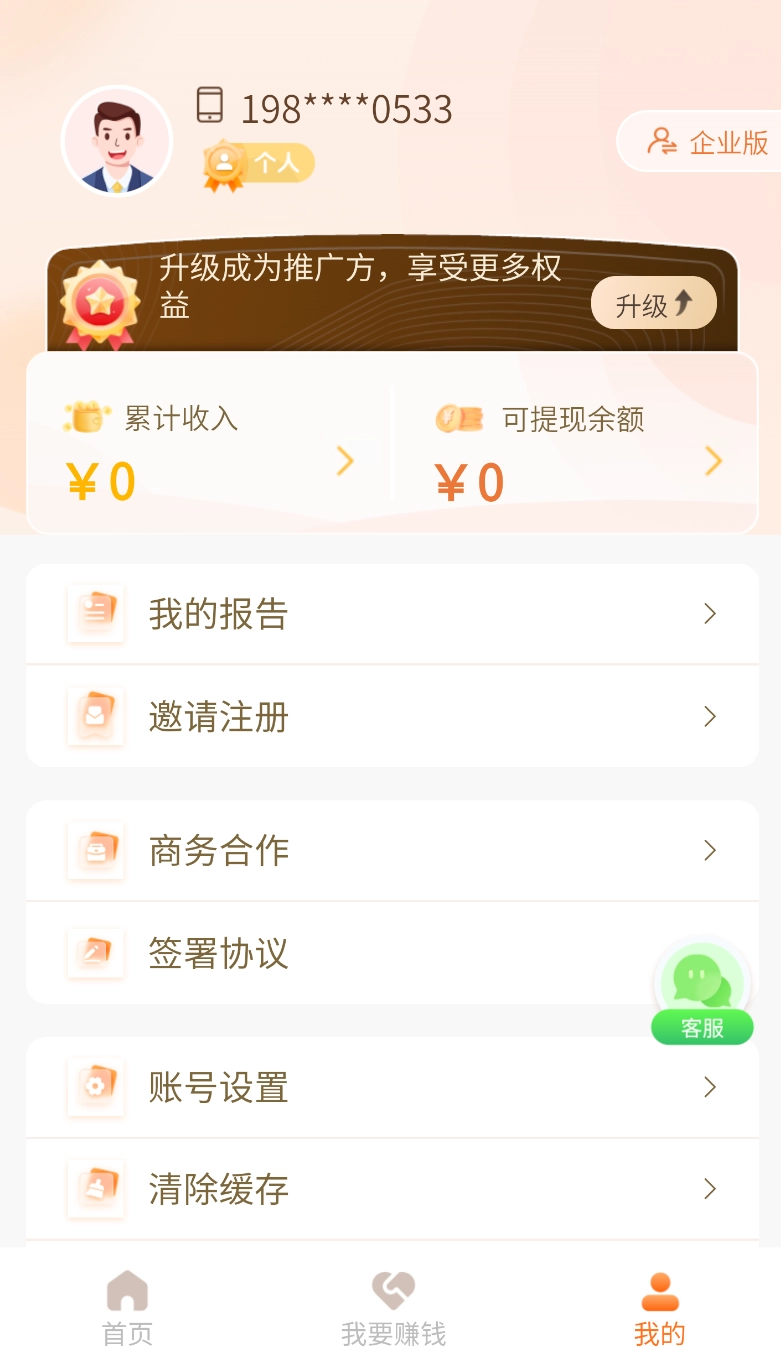The height and width of the screenshot is (1347, 781).
Task: Open 我的报告 details with its chevron
Action: [x=710, y=614]
